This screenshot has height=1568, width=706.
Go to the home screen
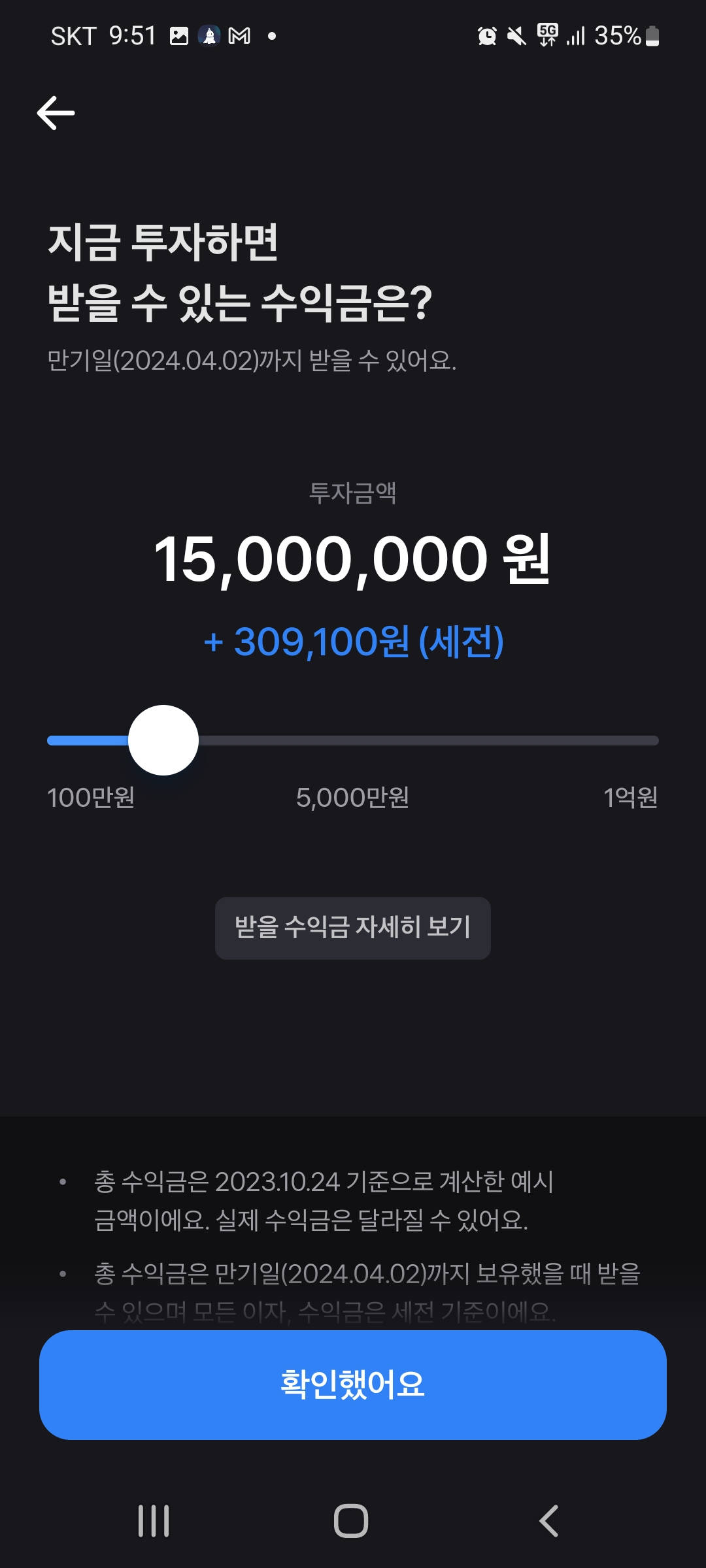pyautogui.click(x=351, y=1521)
